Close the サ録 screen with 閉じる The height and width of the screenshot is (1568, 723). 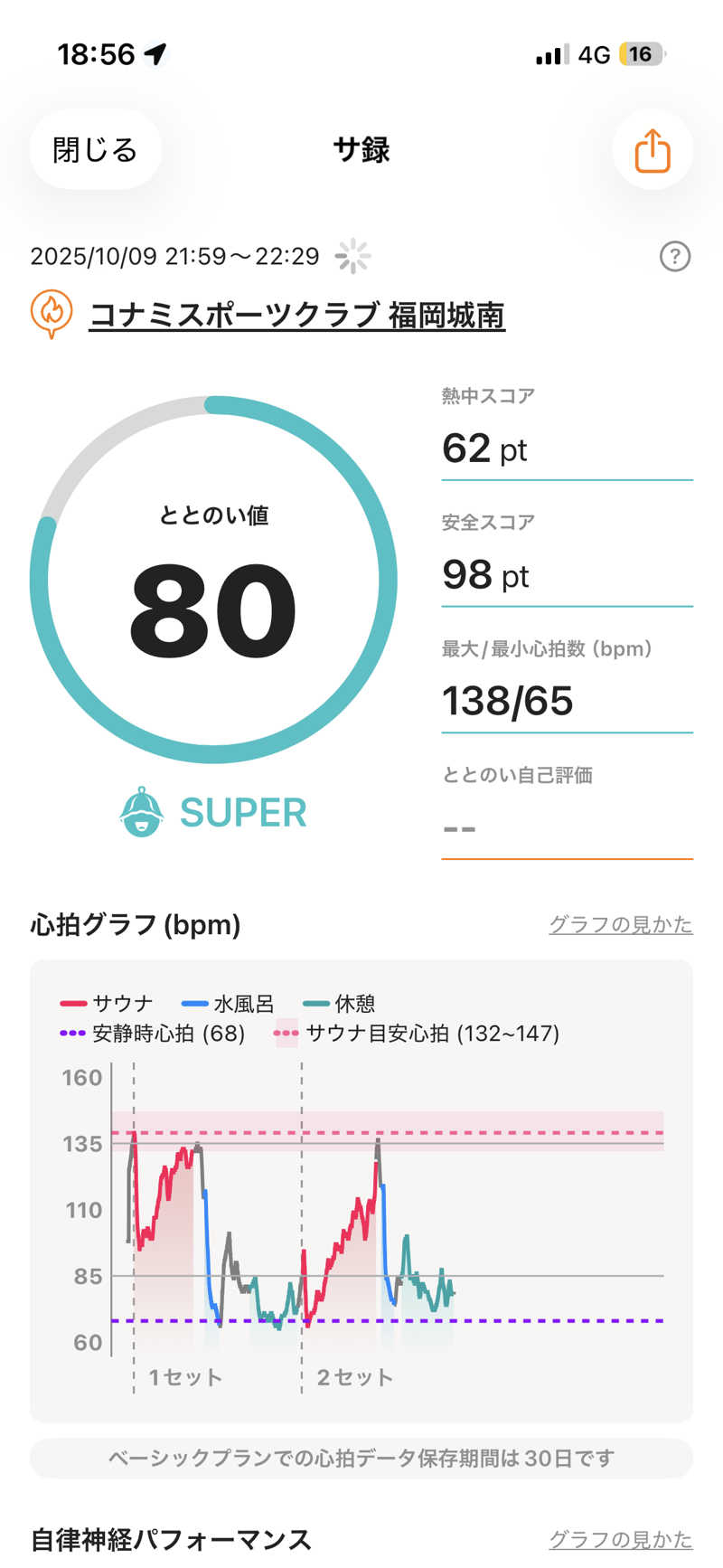point(95,150)
